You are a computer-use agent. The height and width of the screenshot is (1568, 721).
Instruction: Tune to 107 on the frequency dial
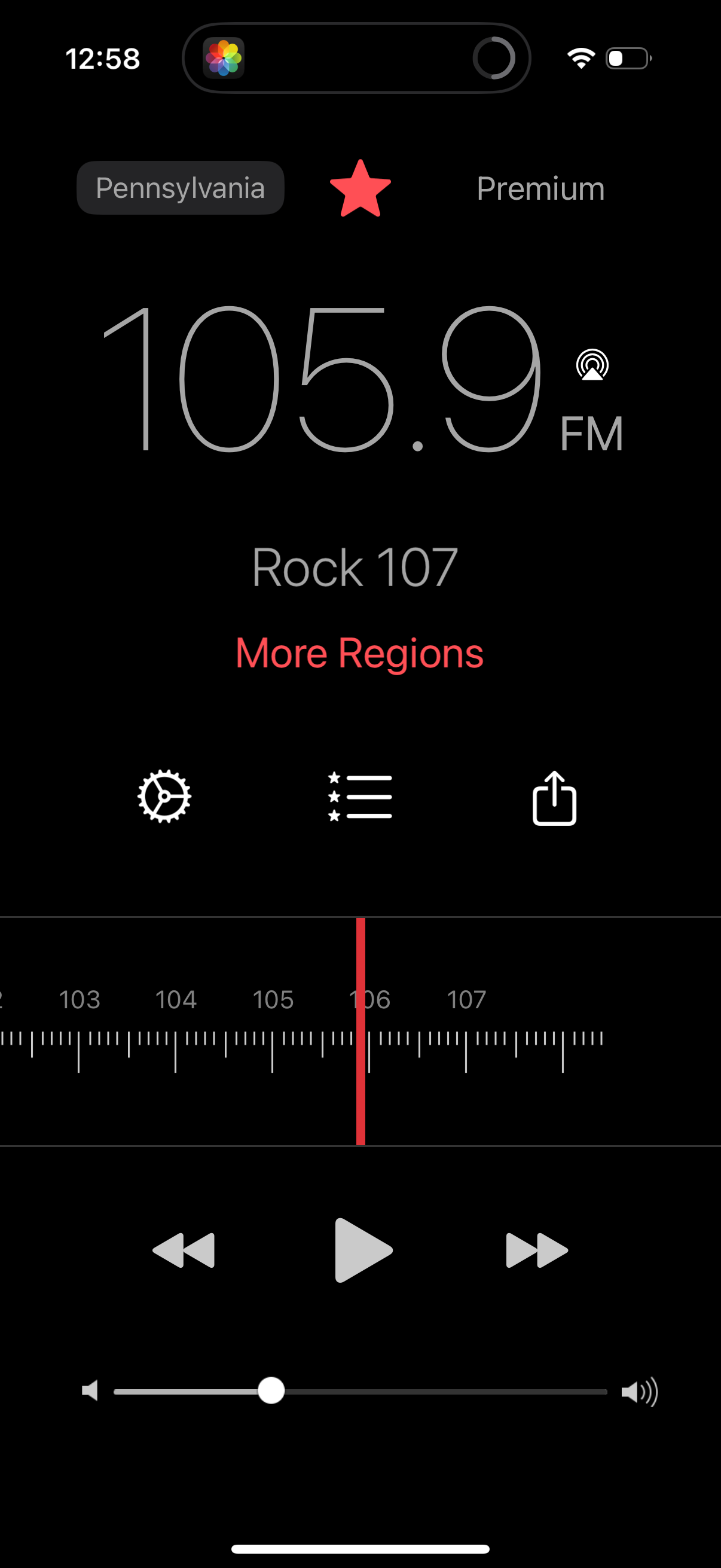pyautogui.click(x=466, y=1035)
